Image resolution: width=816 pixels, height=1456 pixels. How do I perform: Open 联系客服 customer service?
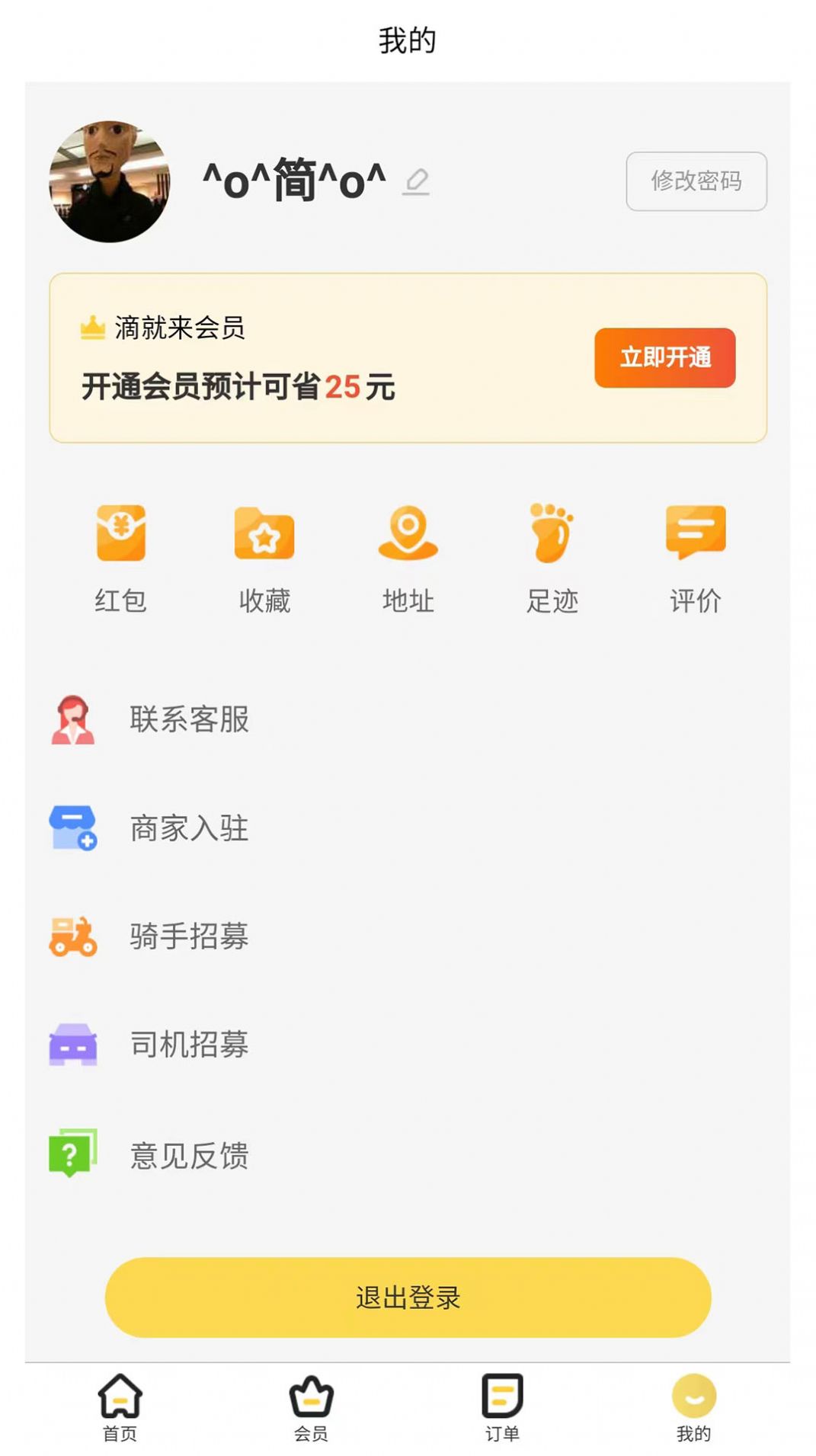pos(189,719)
